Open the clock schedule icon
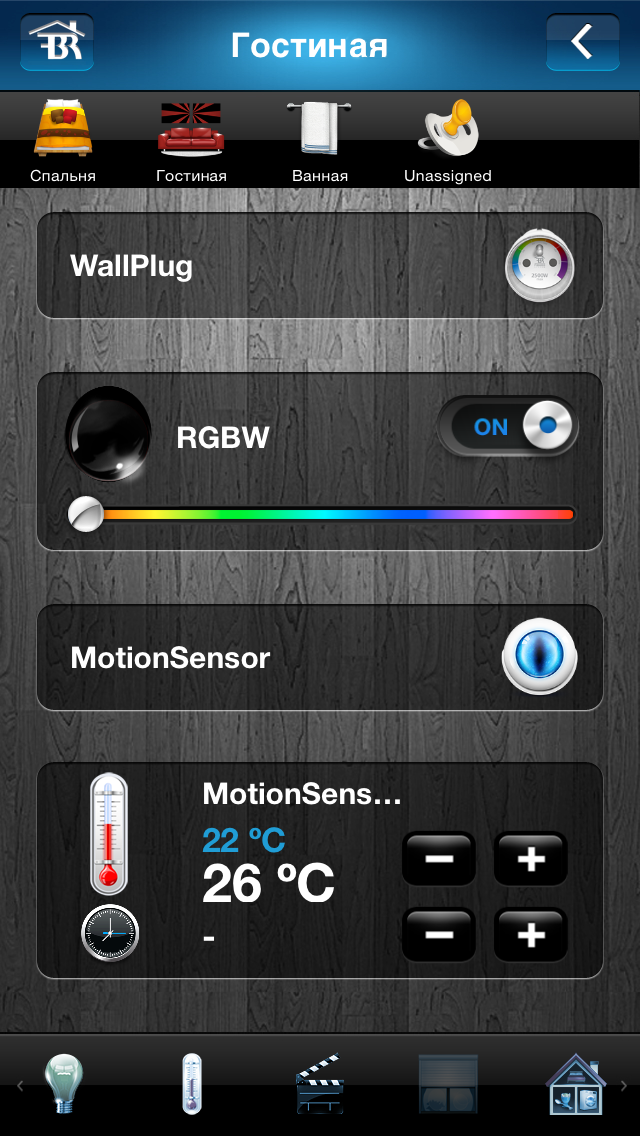Viewport: 640px width, 1136px height. tap(110, 934)
